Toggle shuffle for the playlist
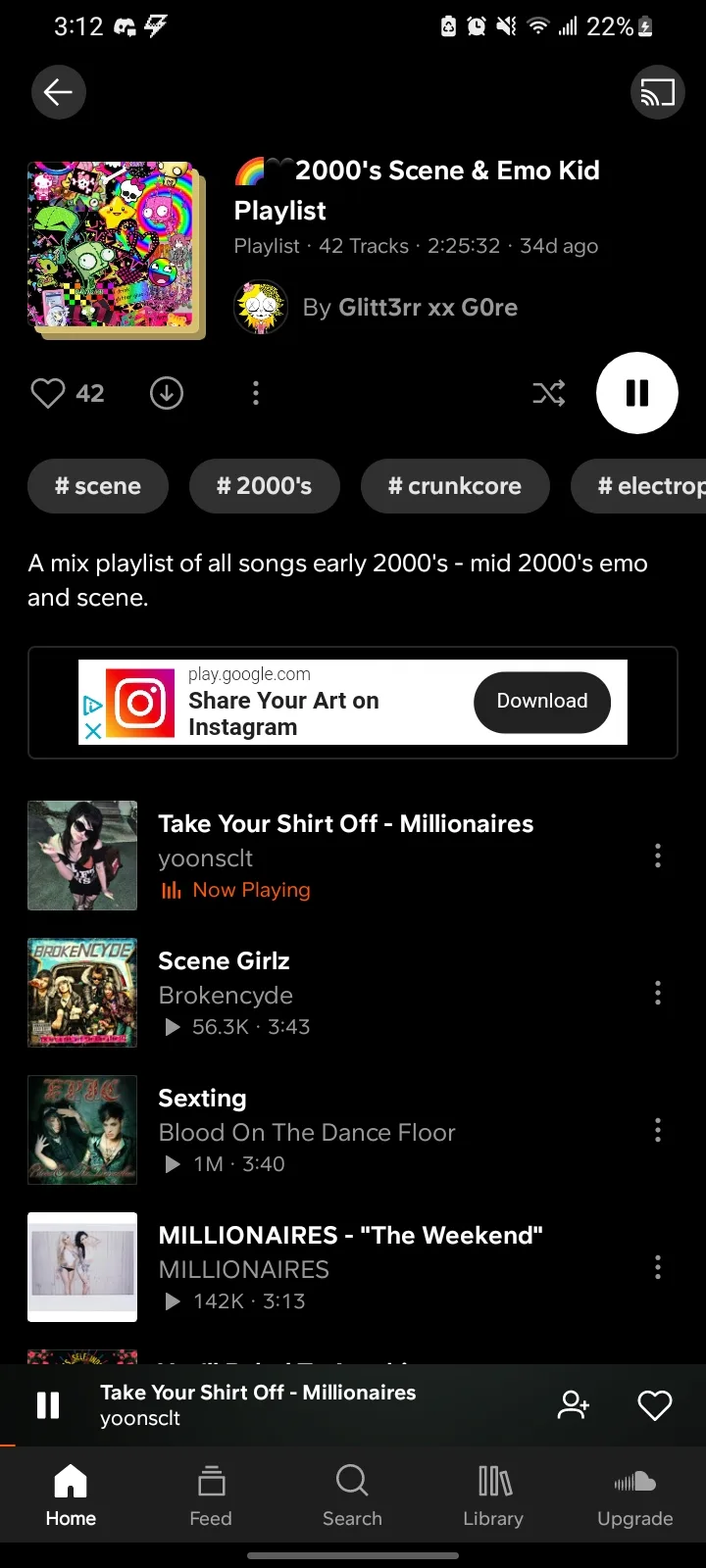This screenshot has width=706, height=1568. pos(548,393)
